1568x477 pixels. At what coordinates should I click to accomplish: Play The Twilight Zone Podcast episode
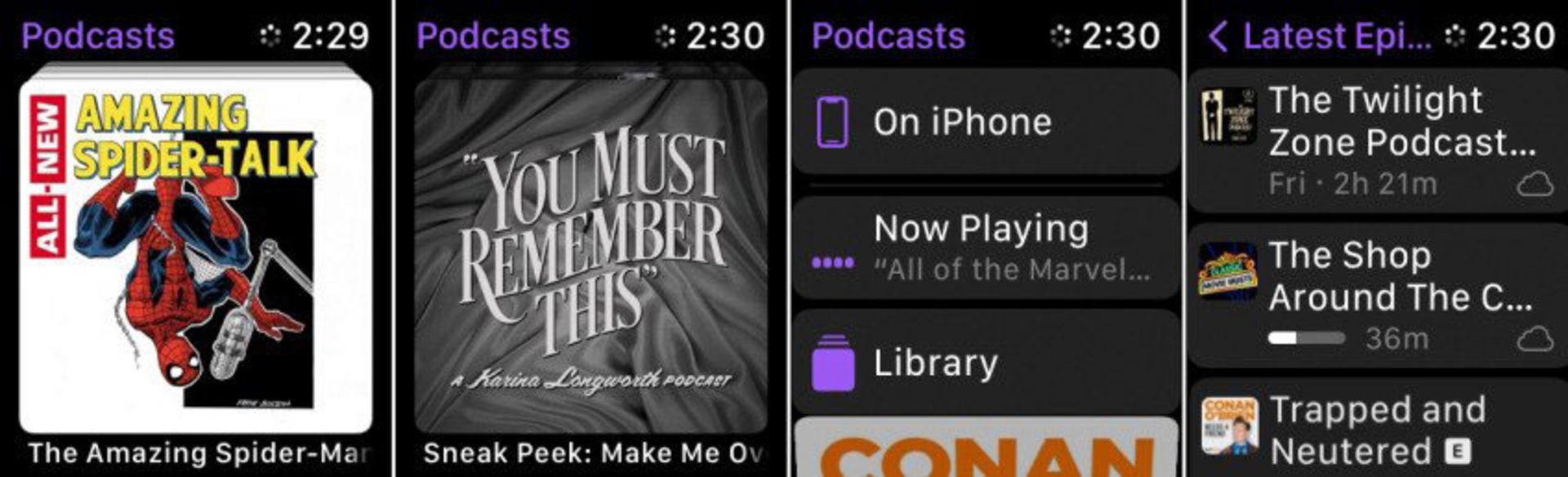tap(1377, 140)
